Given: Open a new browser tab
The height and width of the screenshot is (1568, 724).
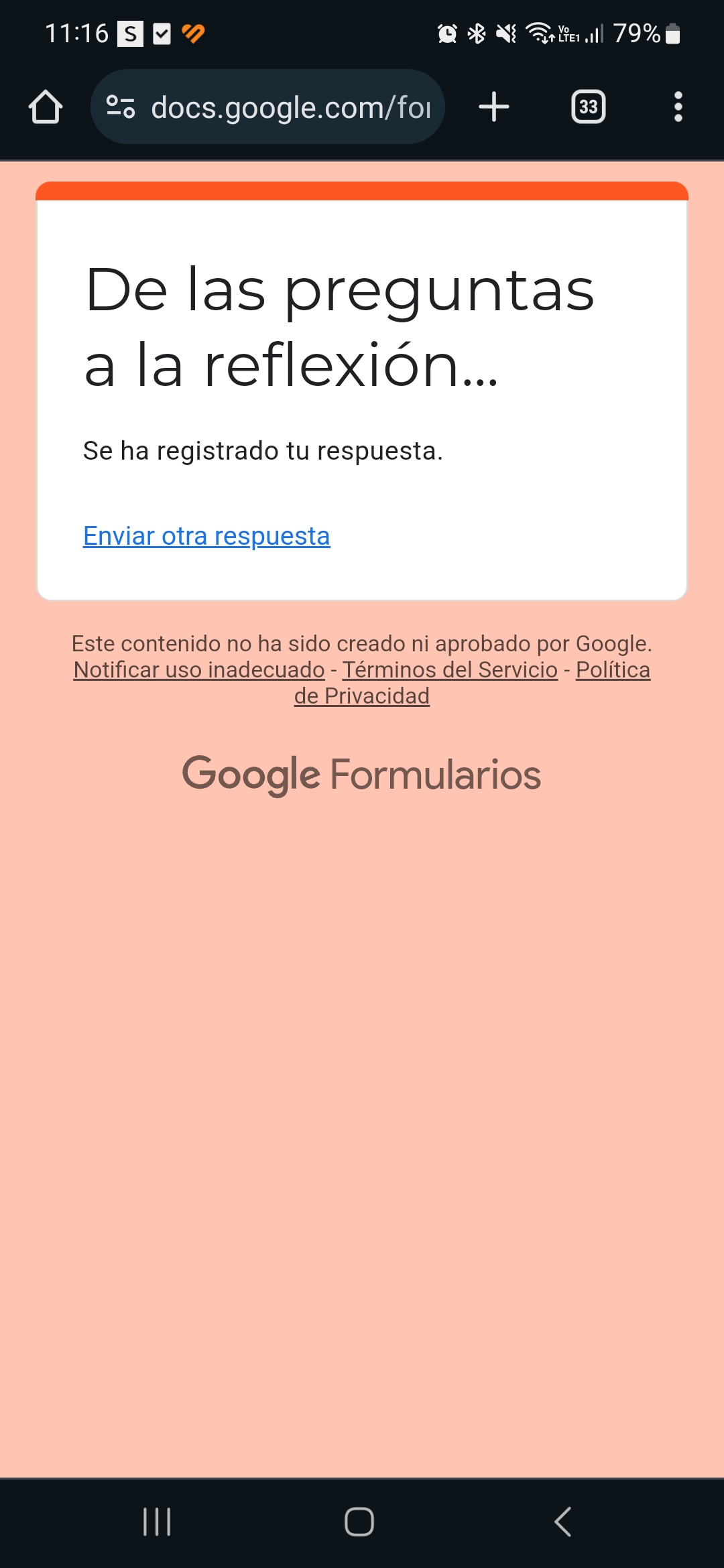Looking at the screenshot, I should [x=494, y=107].
